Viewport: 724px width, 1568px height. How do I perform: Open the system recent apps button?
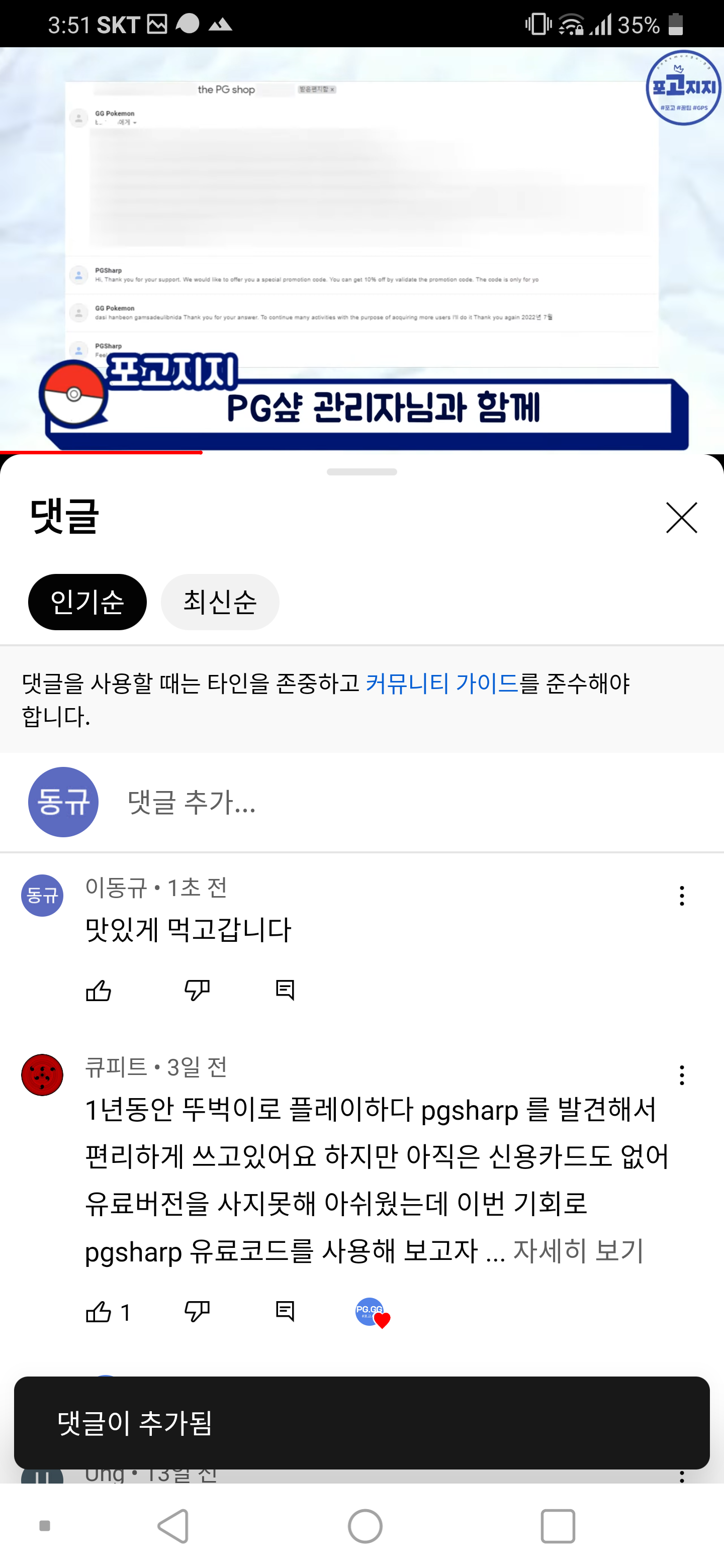pos(557,1526)
